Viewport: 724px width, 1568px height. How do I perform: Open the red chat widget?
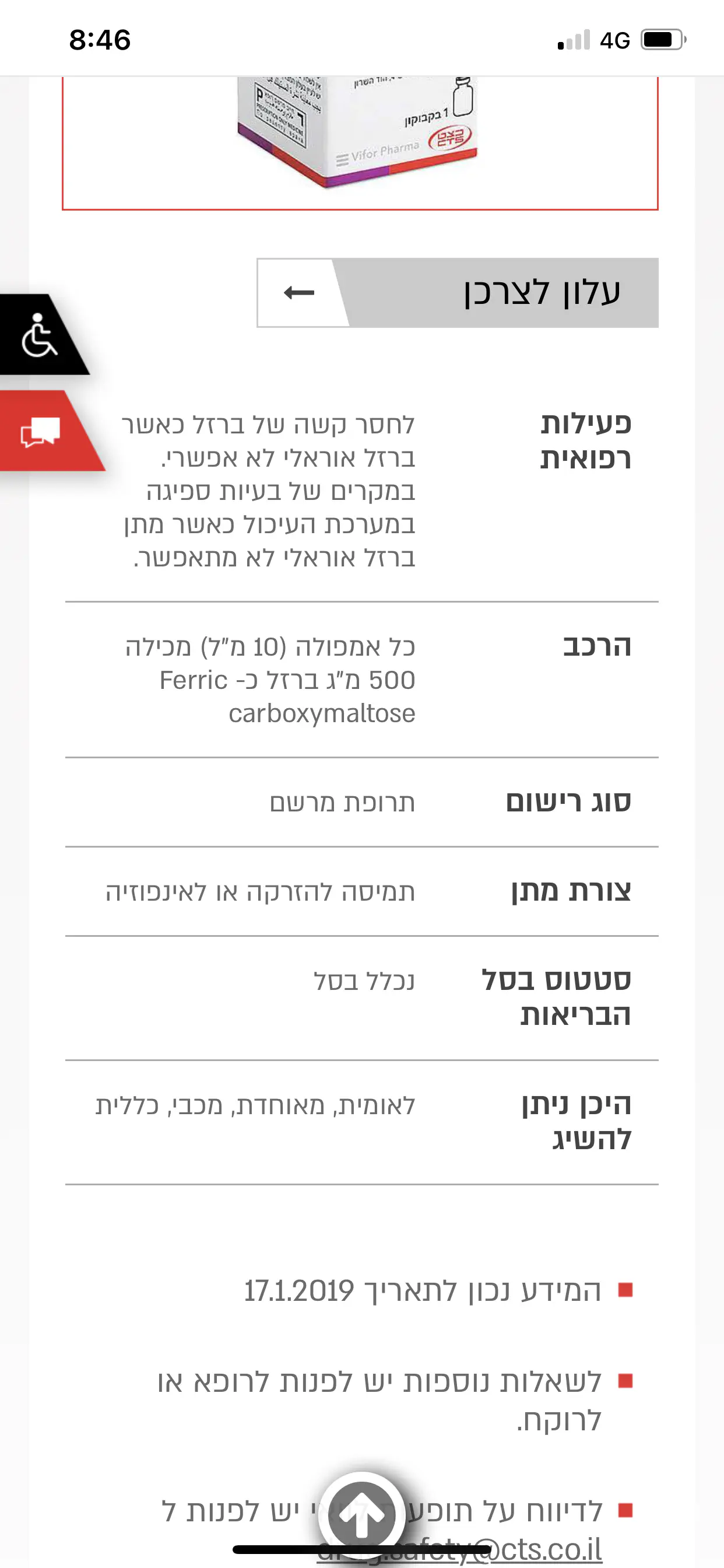coord(40,432)
